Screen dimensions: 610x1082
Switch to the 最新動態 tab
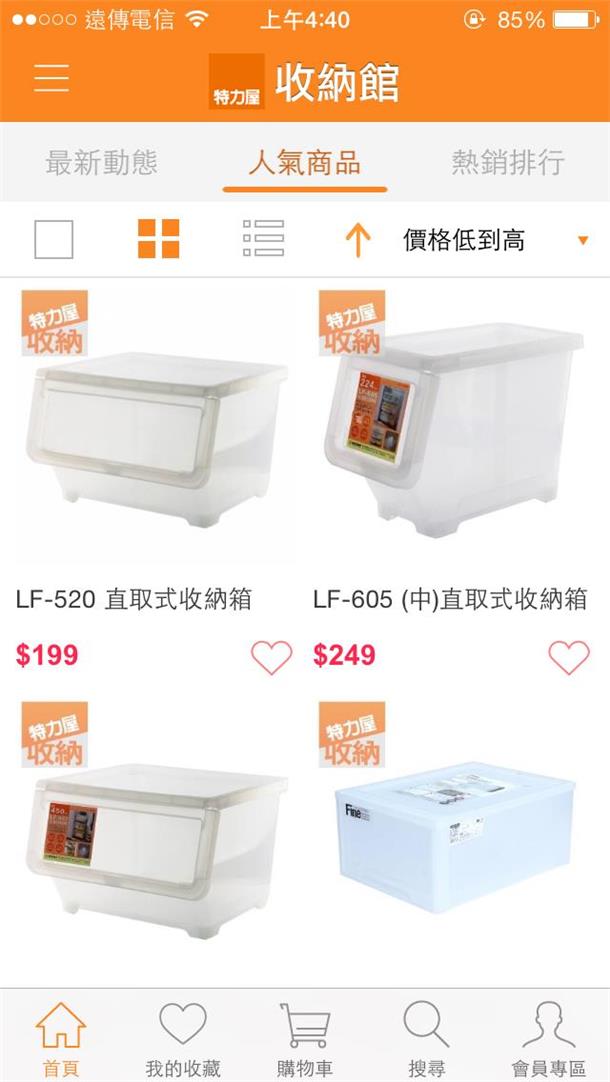(101, 162)
